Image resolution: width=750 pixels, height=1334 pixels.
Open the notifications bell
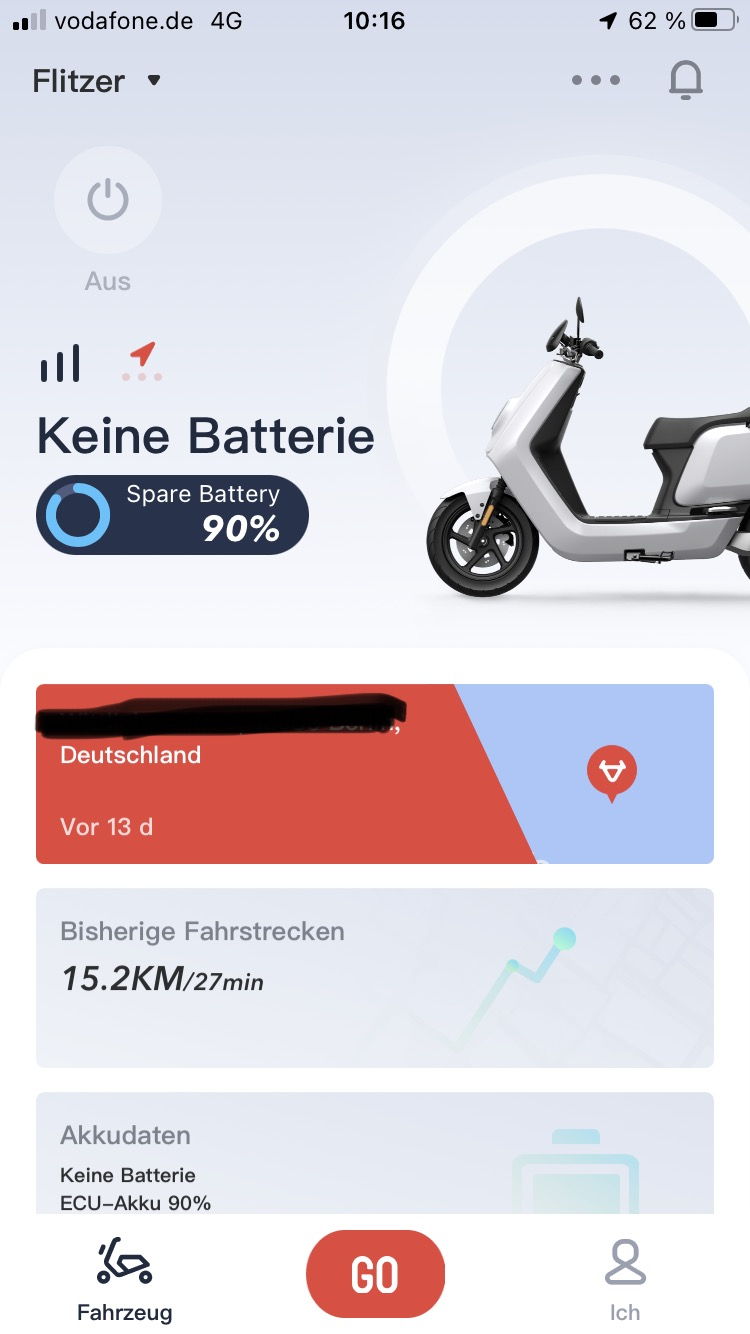(686, 81)
